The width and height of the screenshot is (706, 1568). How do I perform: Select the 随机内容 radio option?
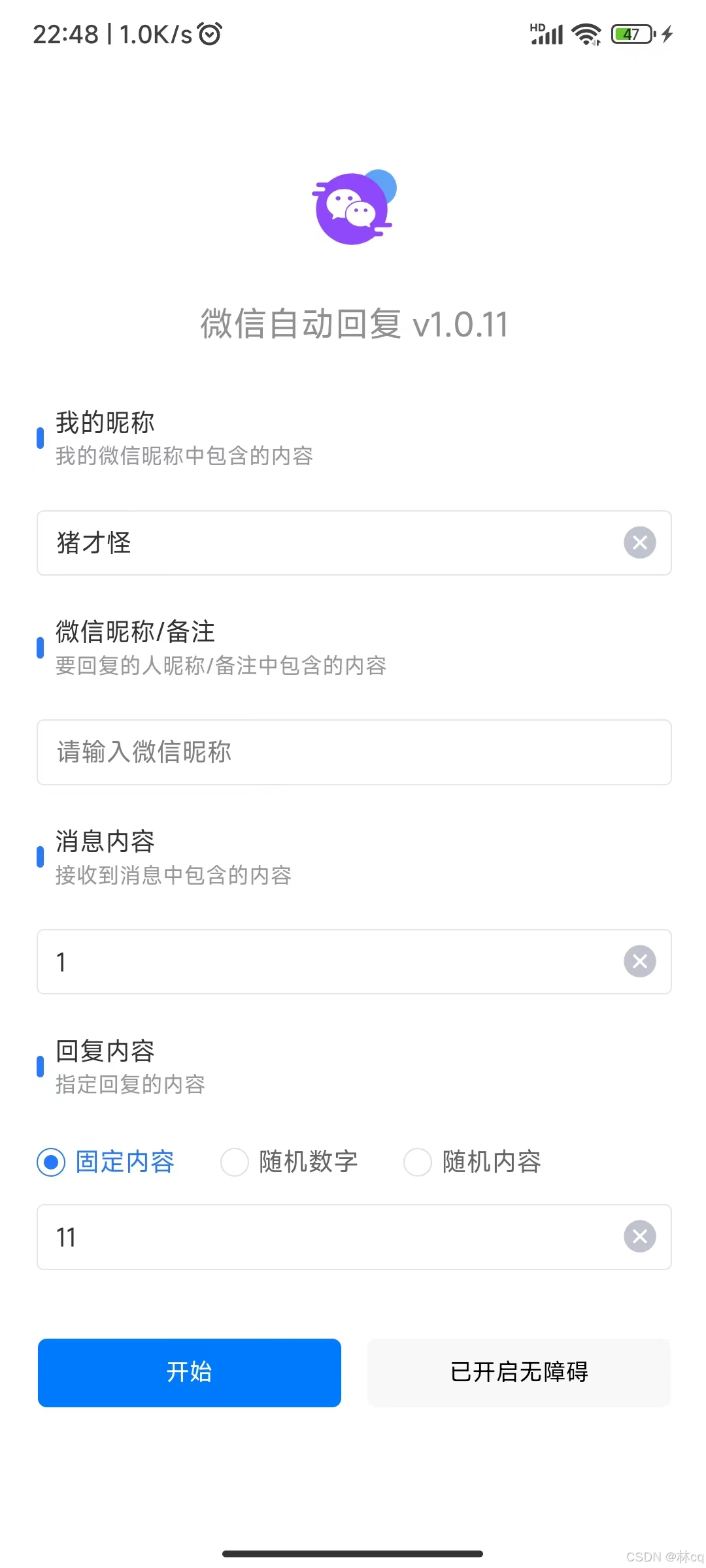pos(473,1162)
